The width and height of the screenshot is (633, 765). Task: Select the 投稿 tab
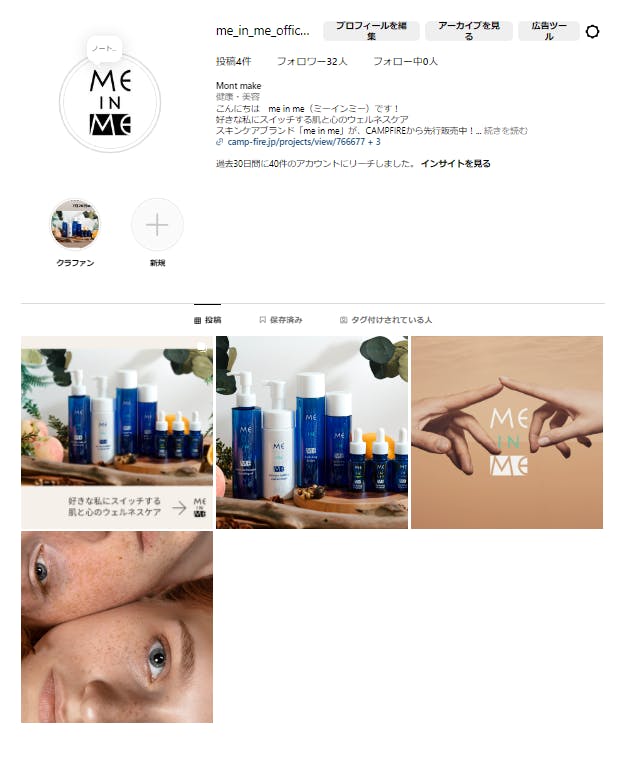[207, 320]
